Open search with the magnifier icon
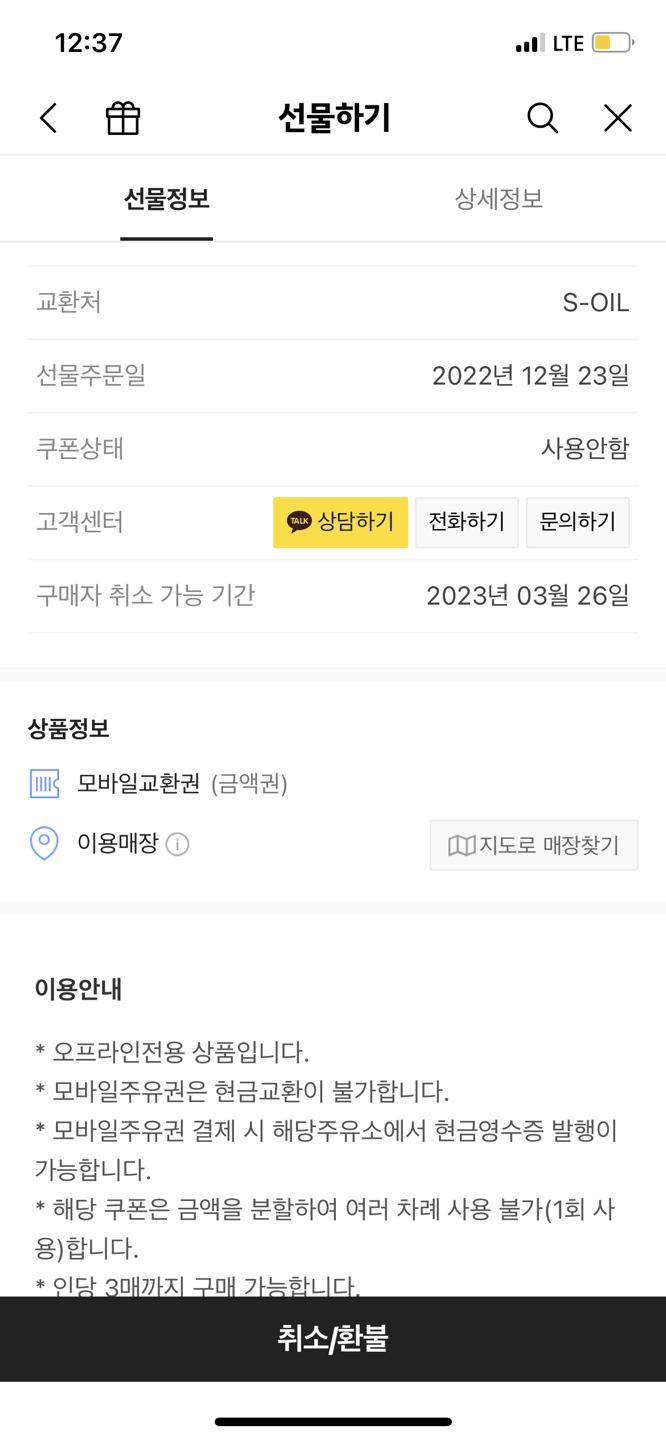 (x=542, y=118)
